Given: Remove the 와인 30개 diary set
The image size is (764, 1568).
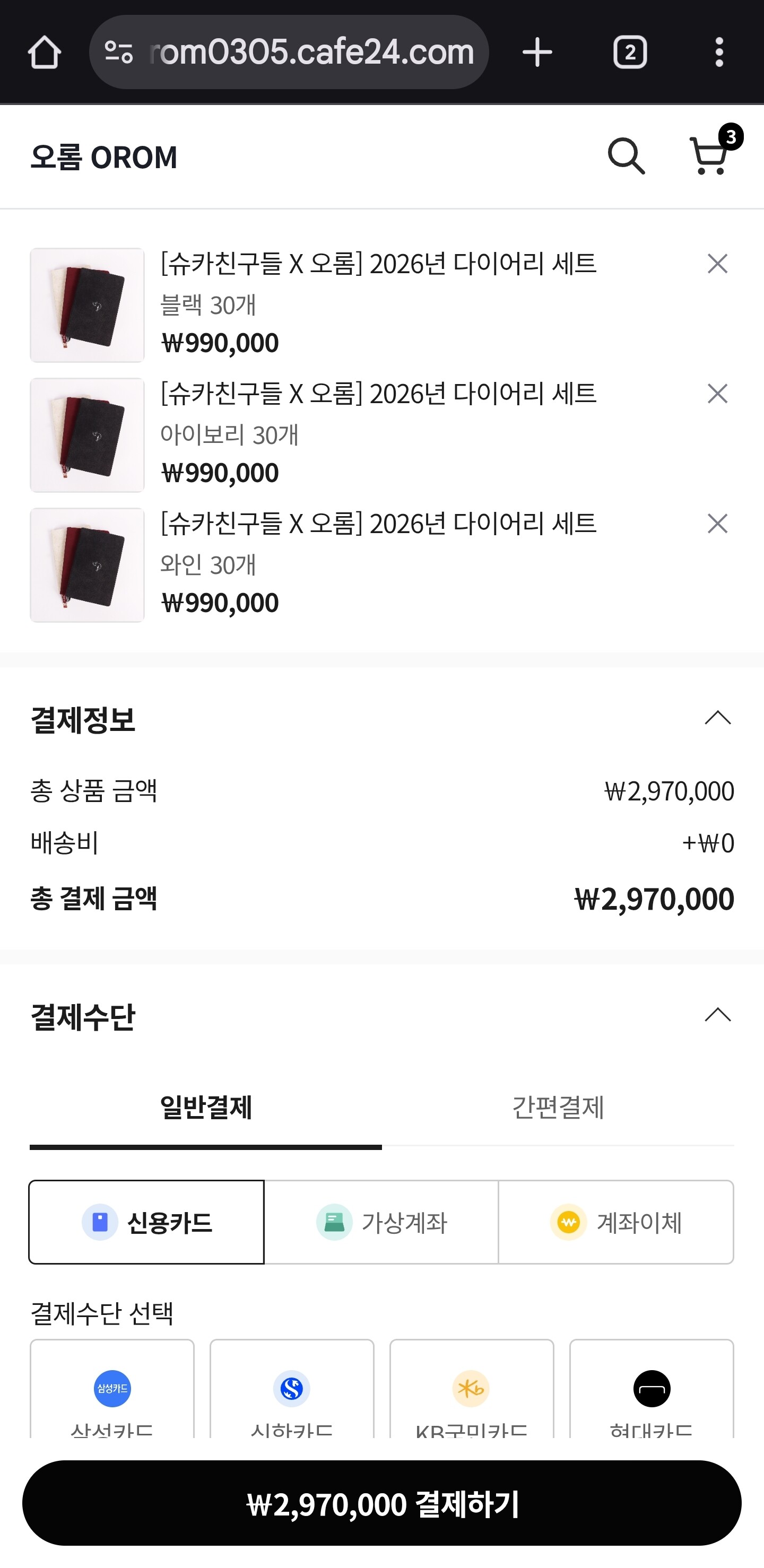Looking at the screenshot, I should (717, 524).
